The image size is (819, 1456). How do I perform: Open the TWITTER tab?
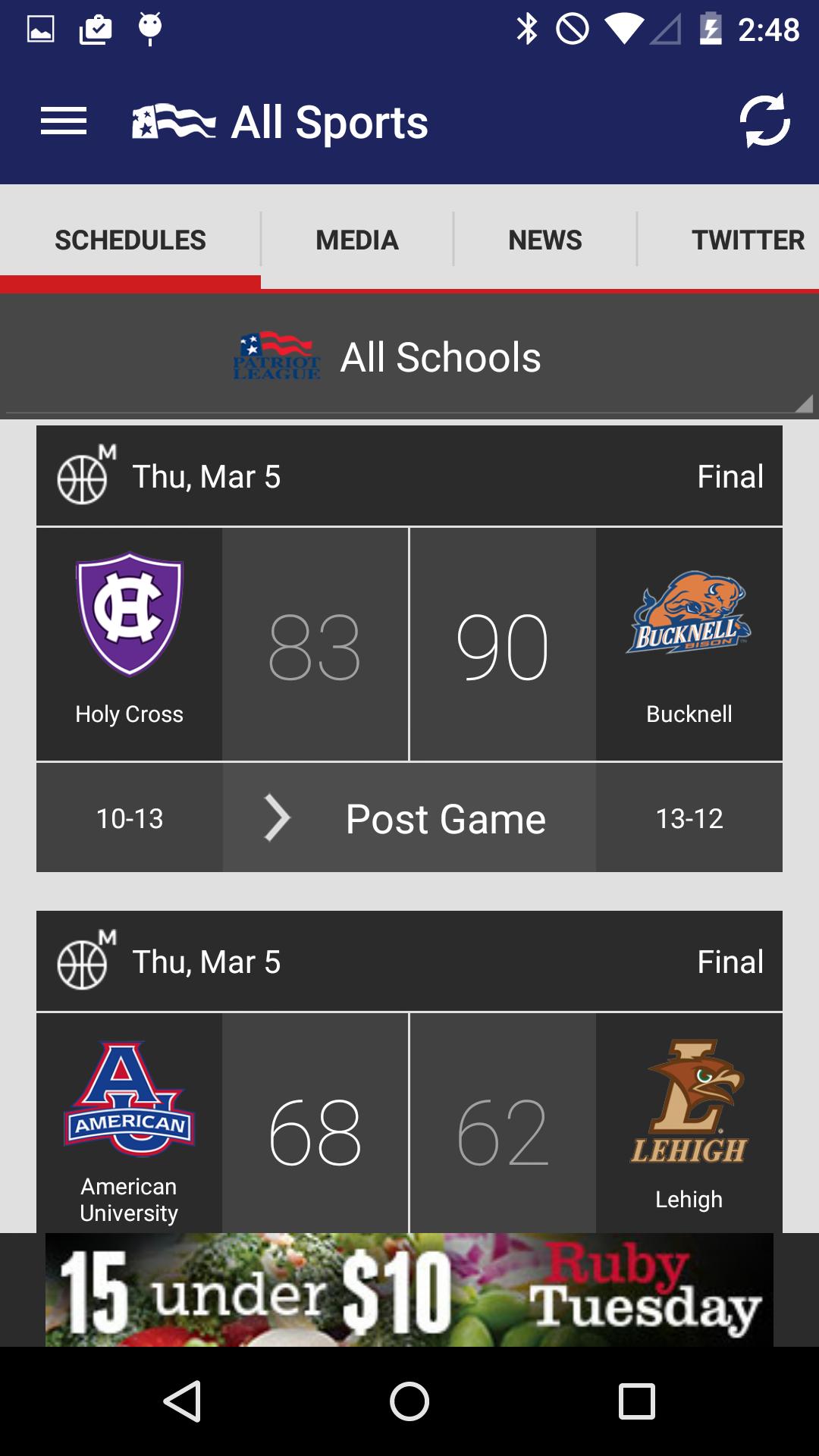[747, 239]
